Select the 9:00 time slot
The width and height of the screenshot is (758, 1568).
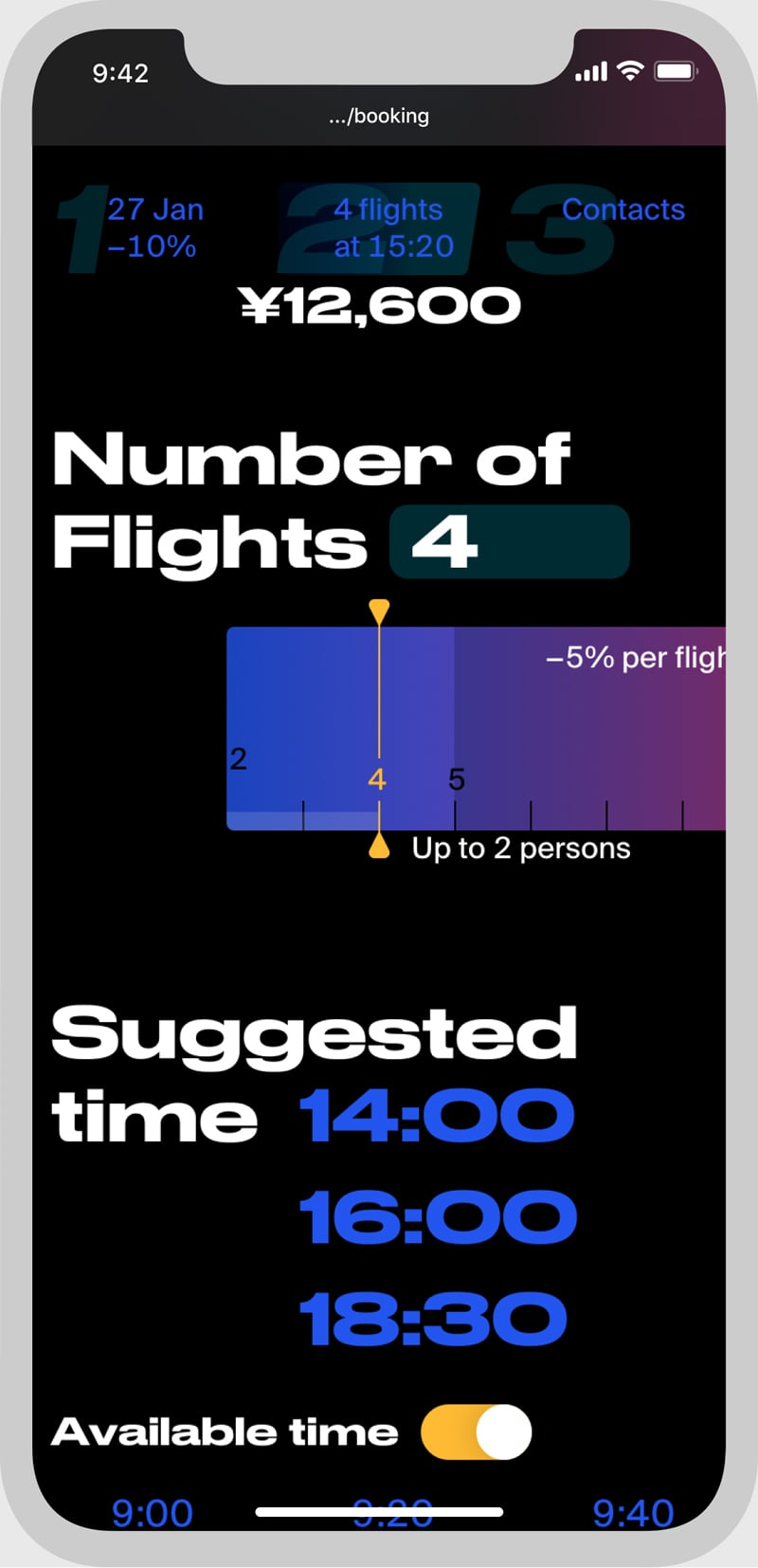point(153,1513)
